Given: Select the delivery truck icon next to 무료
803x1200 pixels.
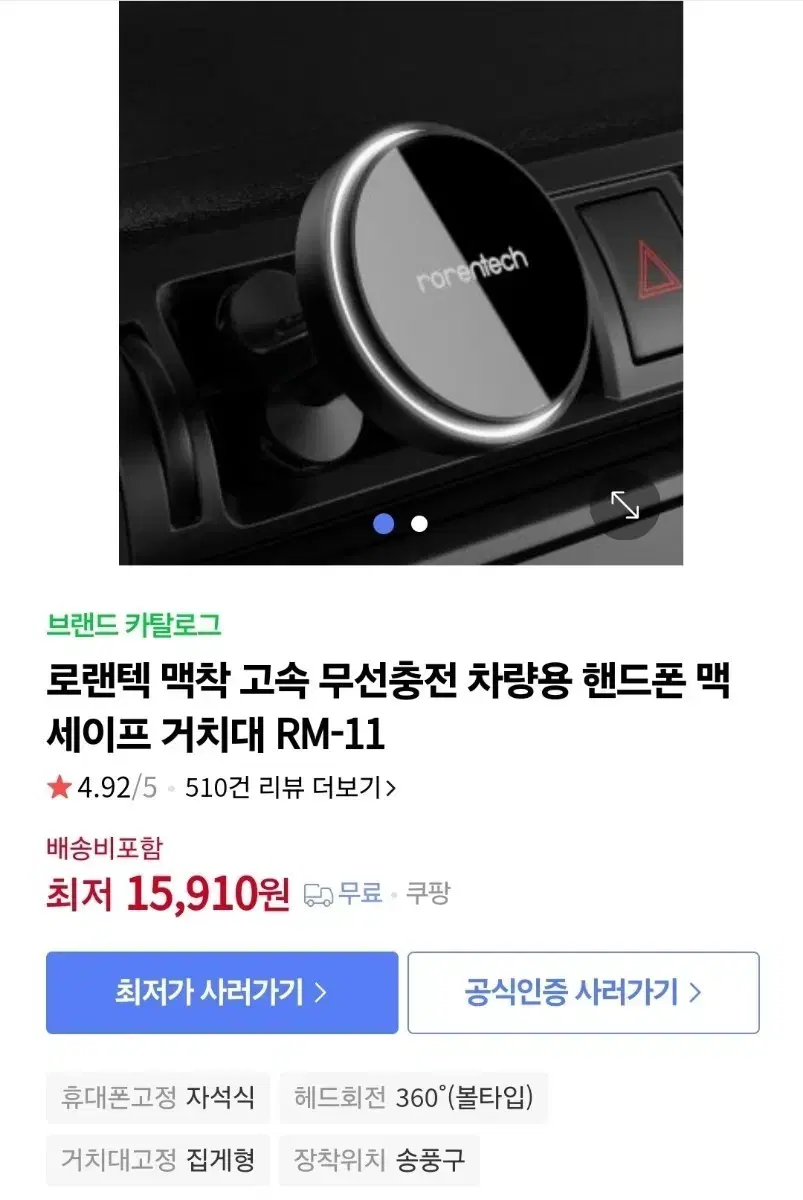Looking at the screenshot, I should [318, 894].
